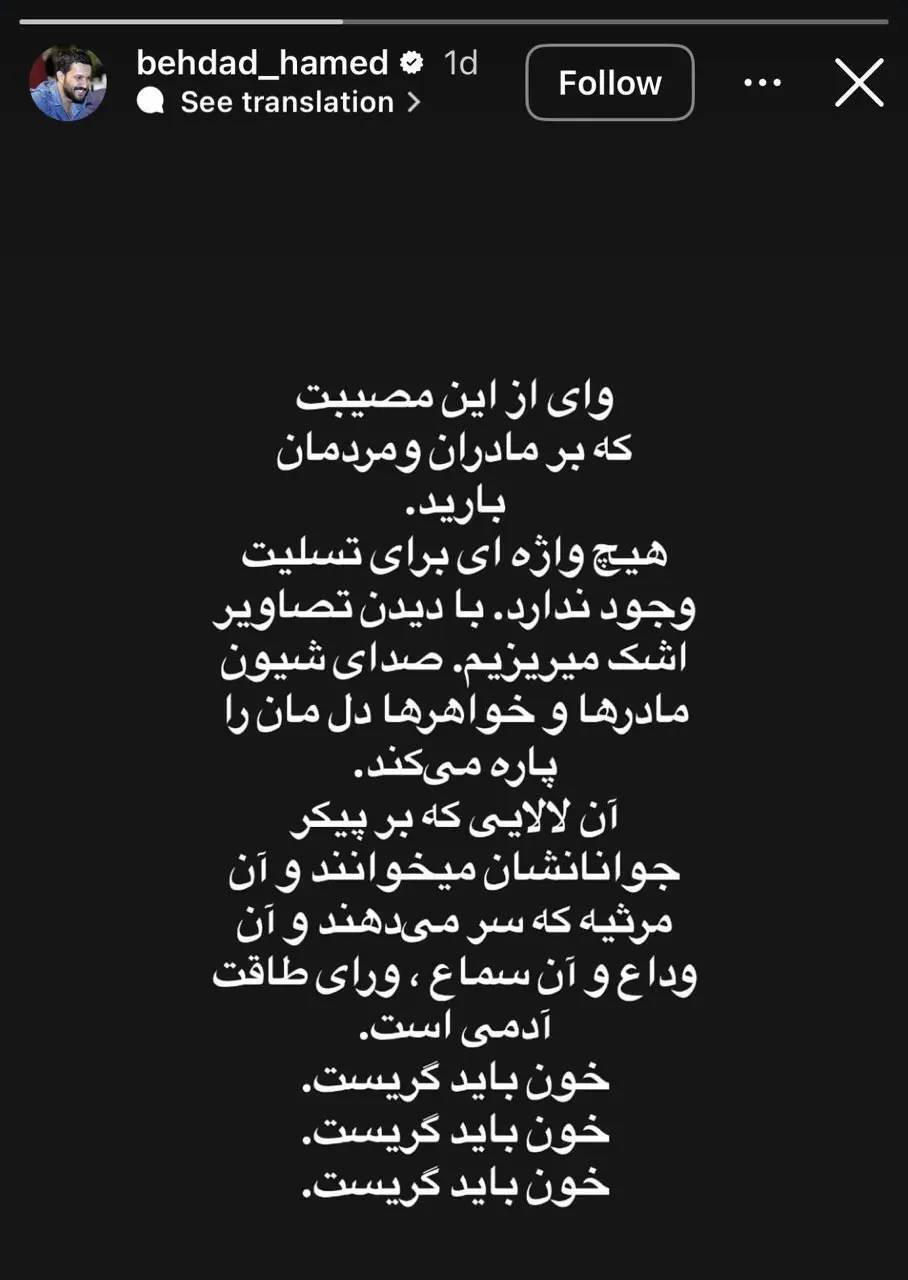The height and width of the screenshot is (1280, 908).
Task: Open more actions via the ellipsis icon
Action: [x=762, y=83]
